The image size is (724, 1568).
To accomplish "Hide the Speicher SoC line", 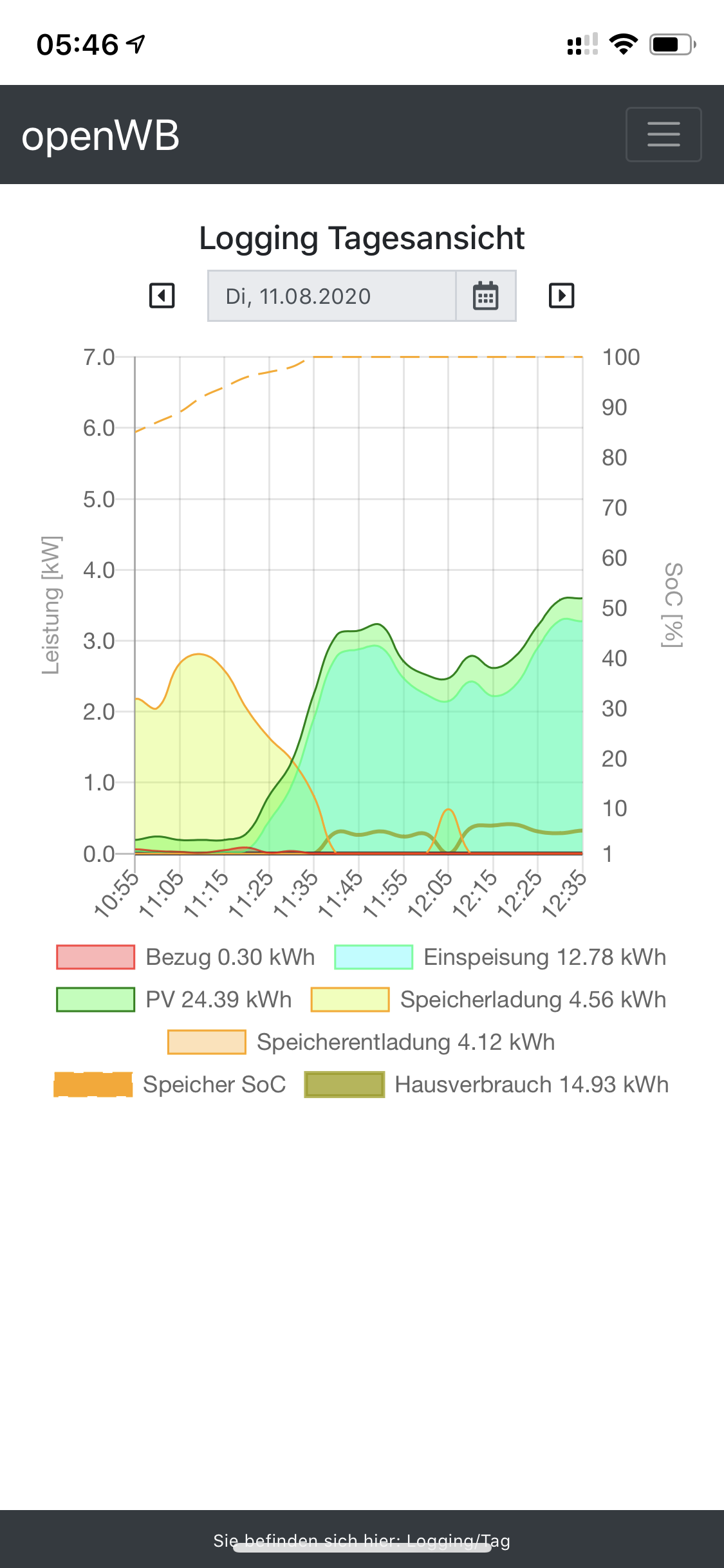I will coord(170,1085).
